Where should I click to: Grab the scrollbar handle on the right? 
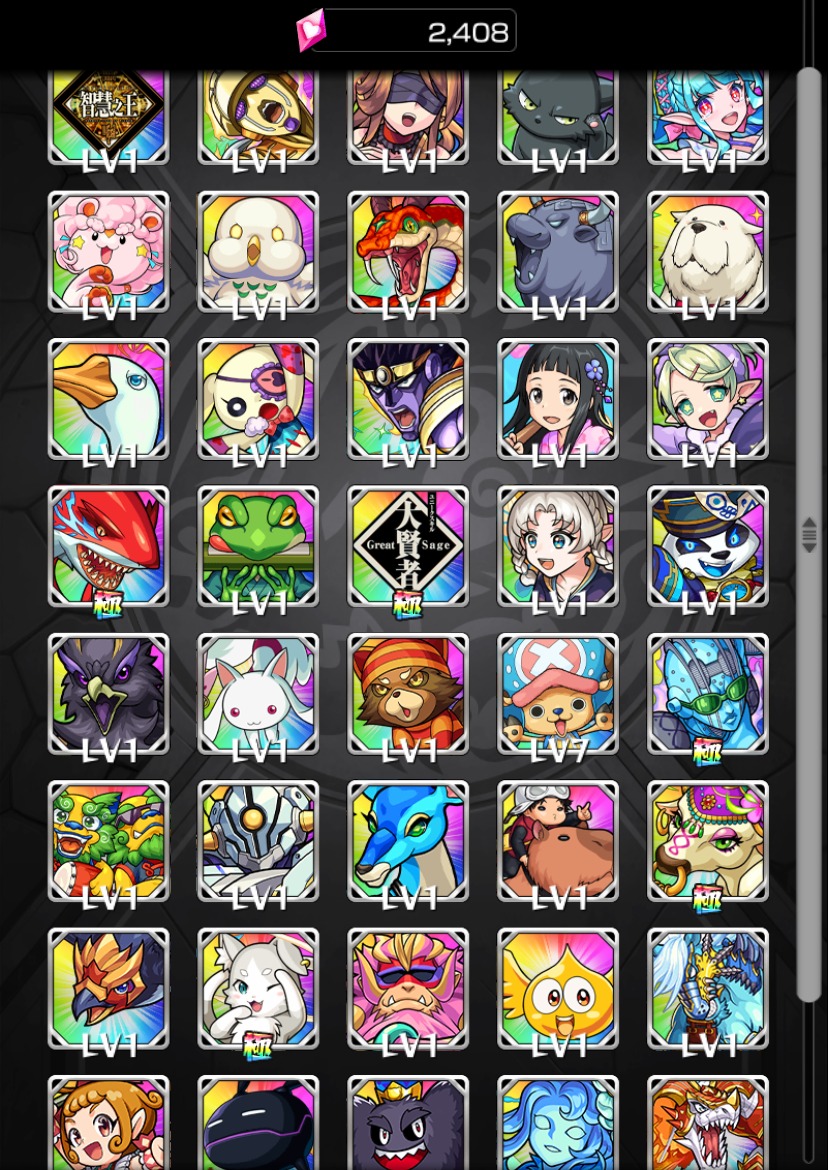809,535
